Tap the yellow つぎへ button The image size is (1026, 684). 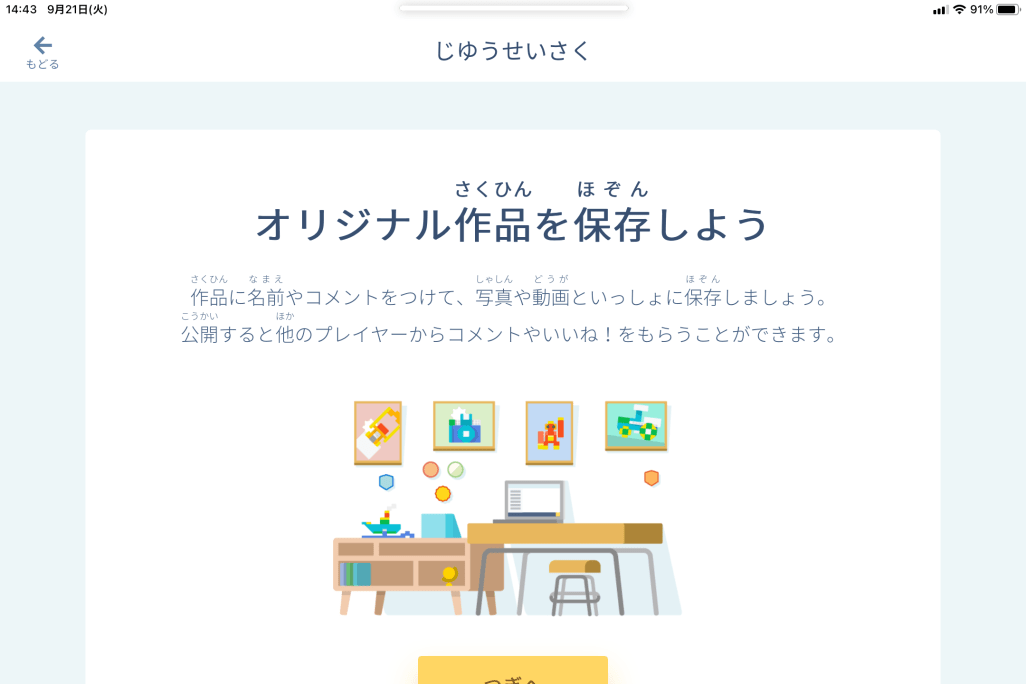pyautogui.click(x=512, y=672)
